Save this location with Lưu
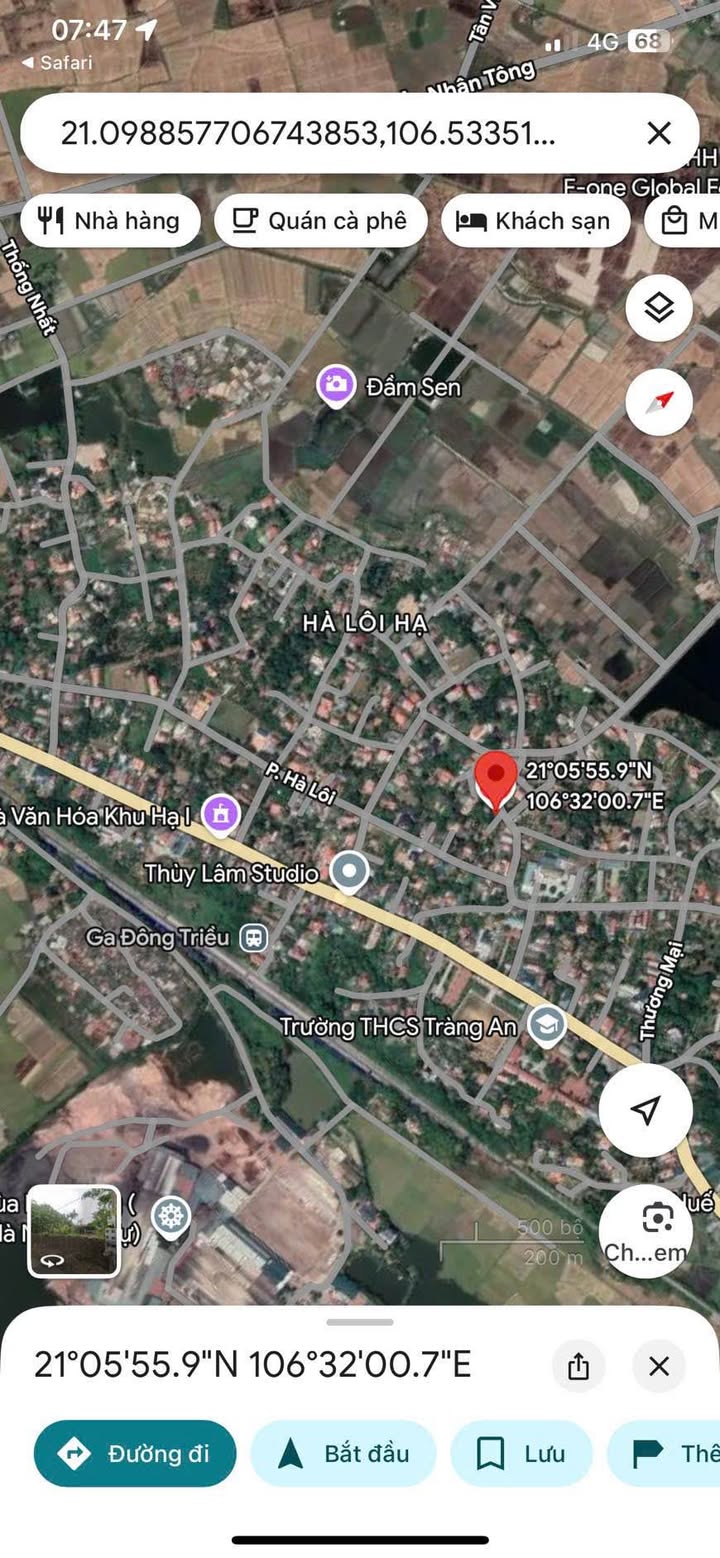 [521, 1453]
